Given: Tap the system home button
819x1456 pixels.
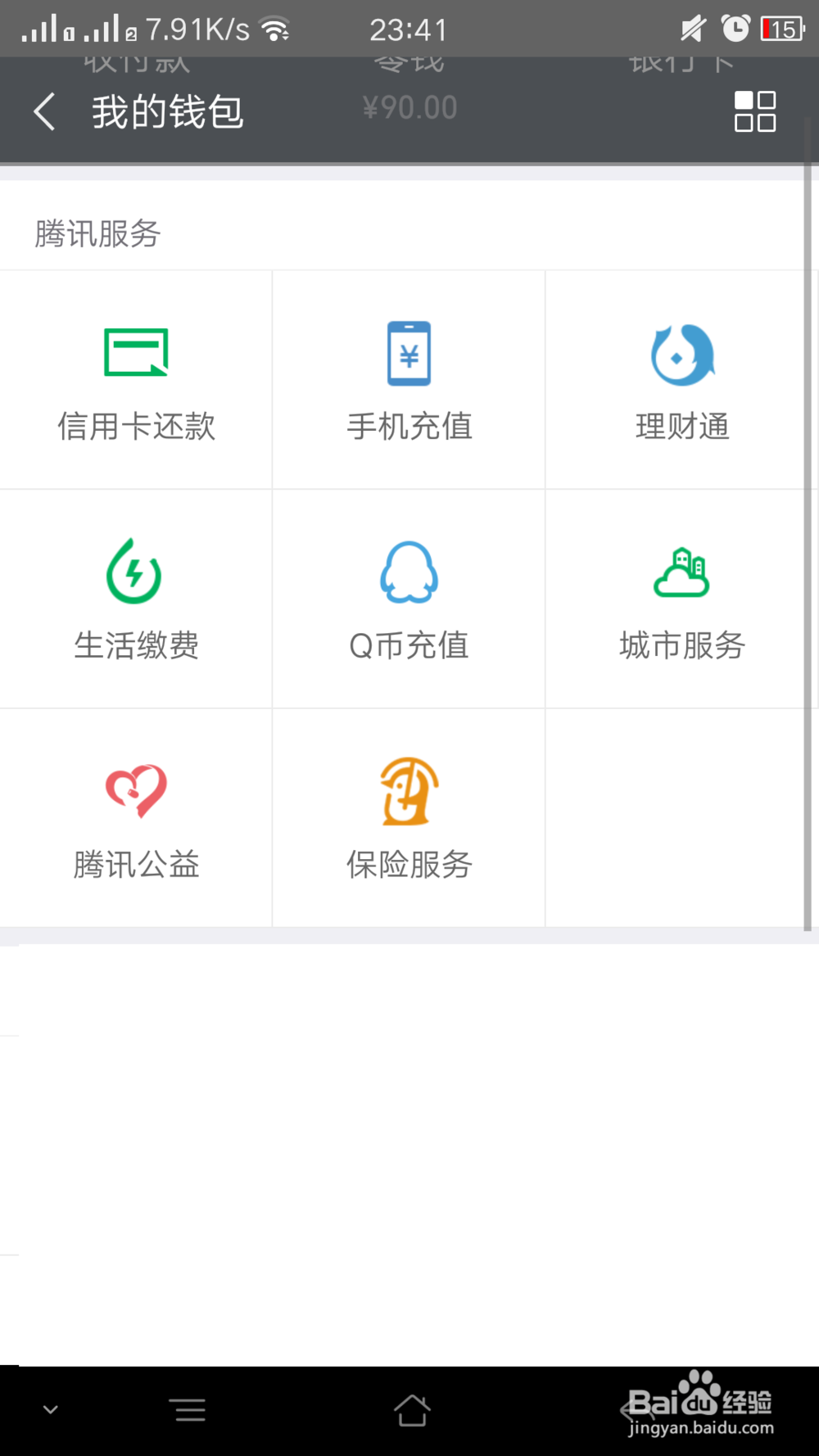Looking at the screenshot, I should tap(411, 1410).
